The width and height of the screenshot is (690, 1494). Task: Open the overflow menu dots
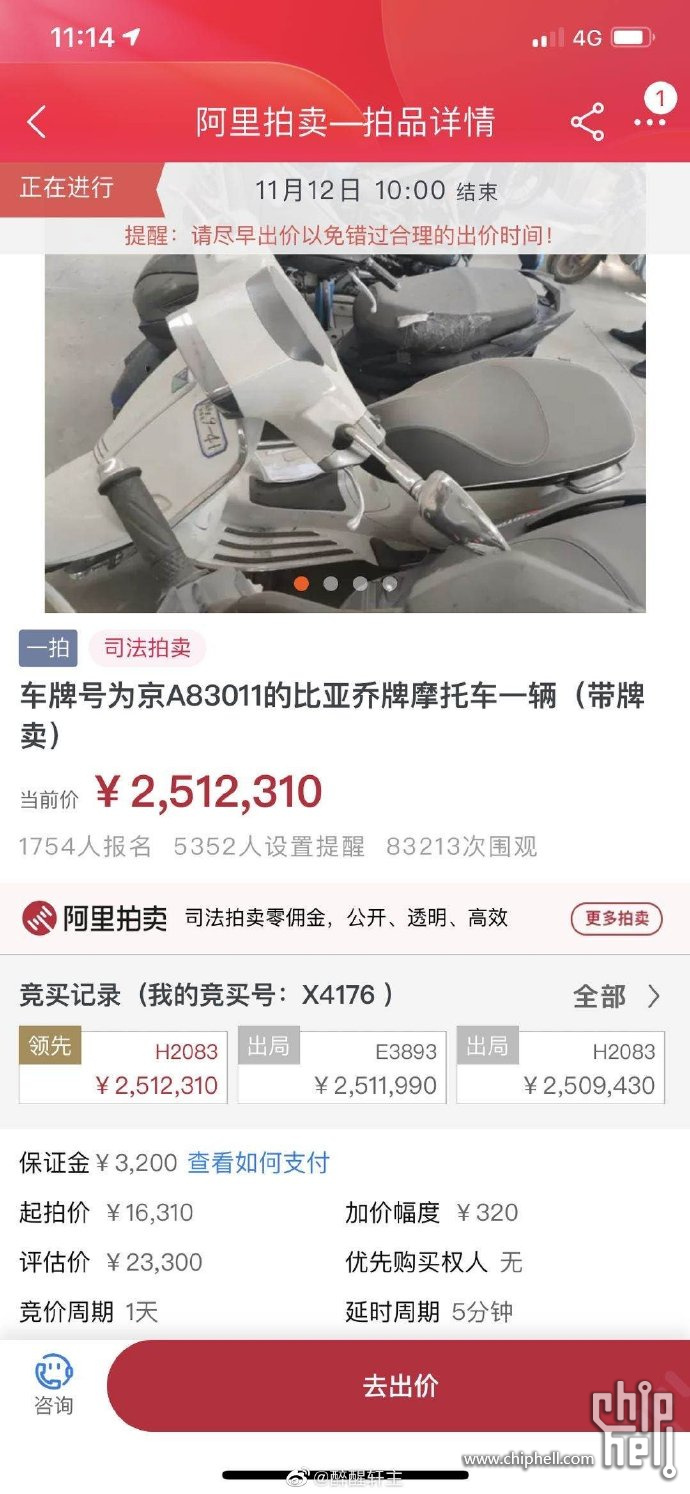(x=650, y=122)
